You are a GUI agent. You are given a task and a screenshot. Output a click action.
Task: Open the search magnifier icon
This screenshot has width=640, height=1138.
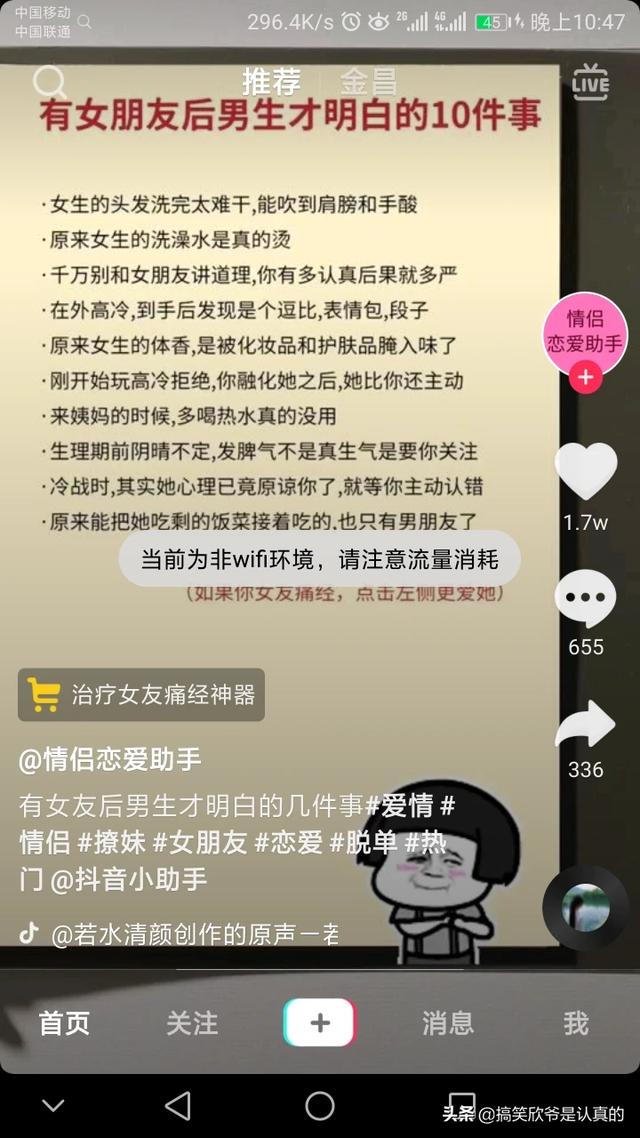coord(49,82)
